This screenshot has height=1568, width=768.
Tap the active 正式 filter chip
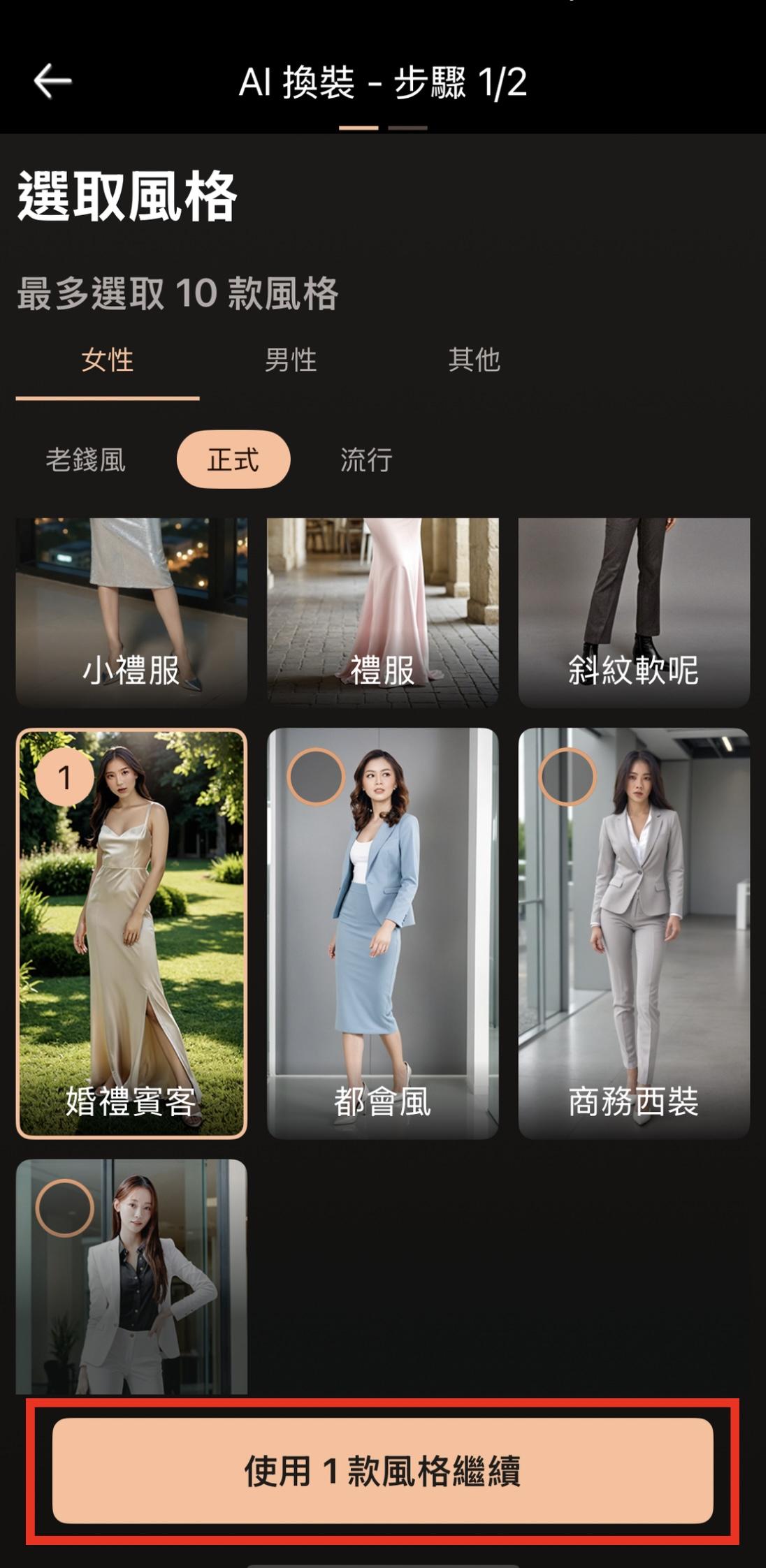tap(234, 459)
